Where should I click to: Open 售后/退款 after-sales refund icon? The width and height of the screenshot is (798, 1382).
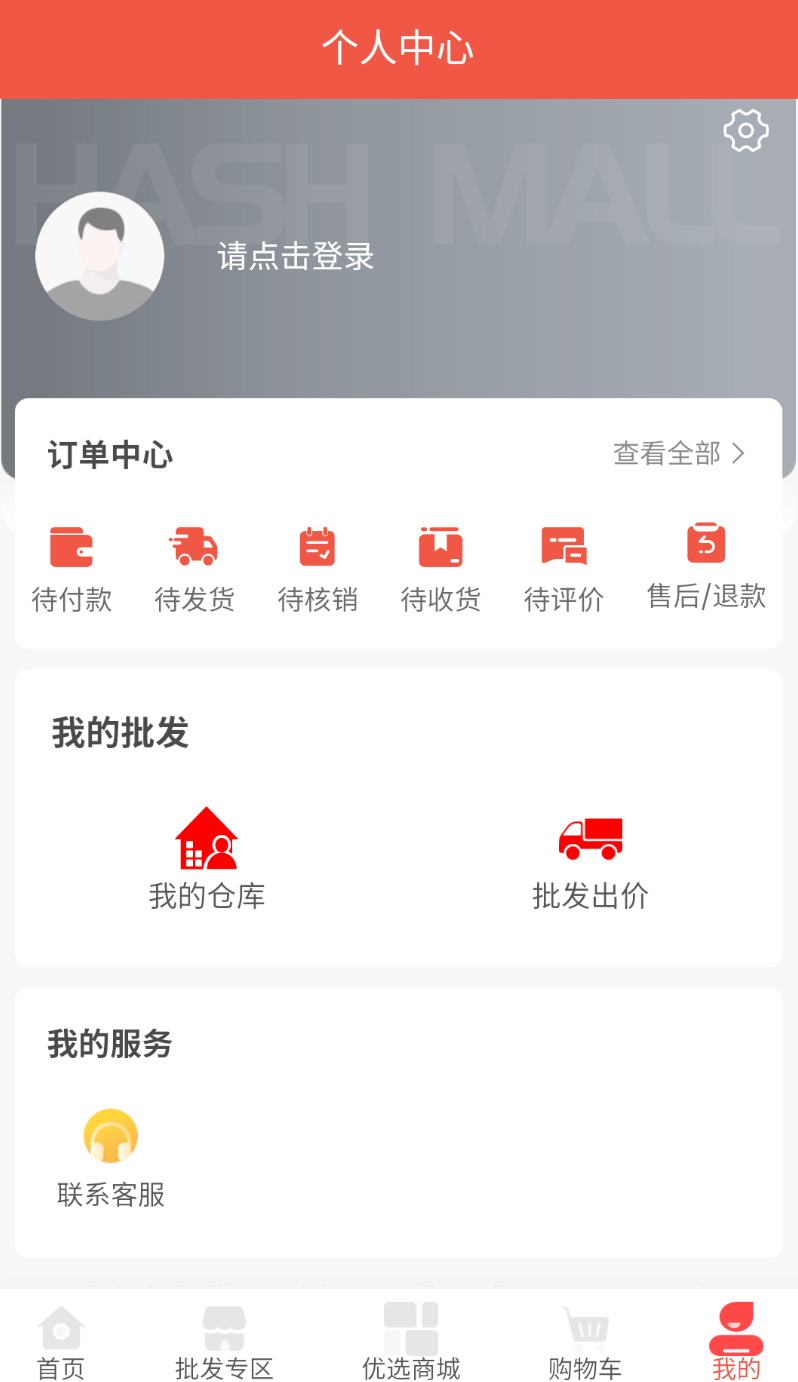pos(705,543)
